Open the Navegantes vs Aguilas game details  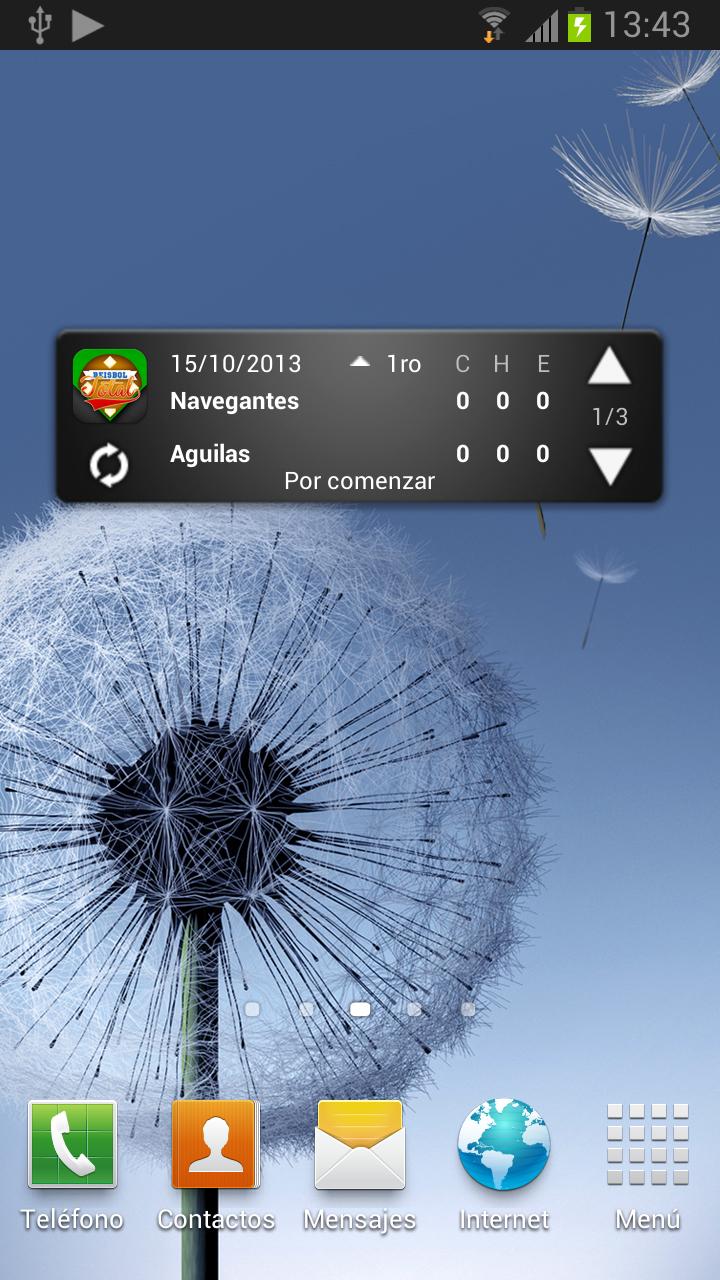(x=360, y=427)
